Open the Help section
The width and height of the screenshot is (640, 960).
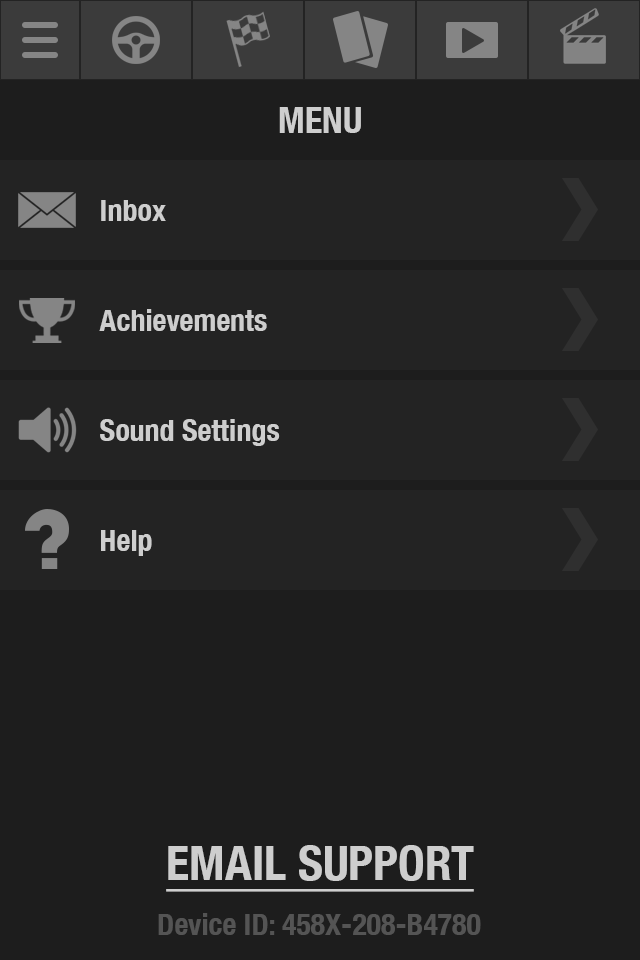(x=320, y=541)
